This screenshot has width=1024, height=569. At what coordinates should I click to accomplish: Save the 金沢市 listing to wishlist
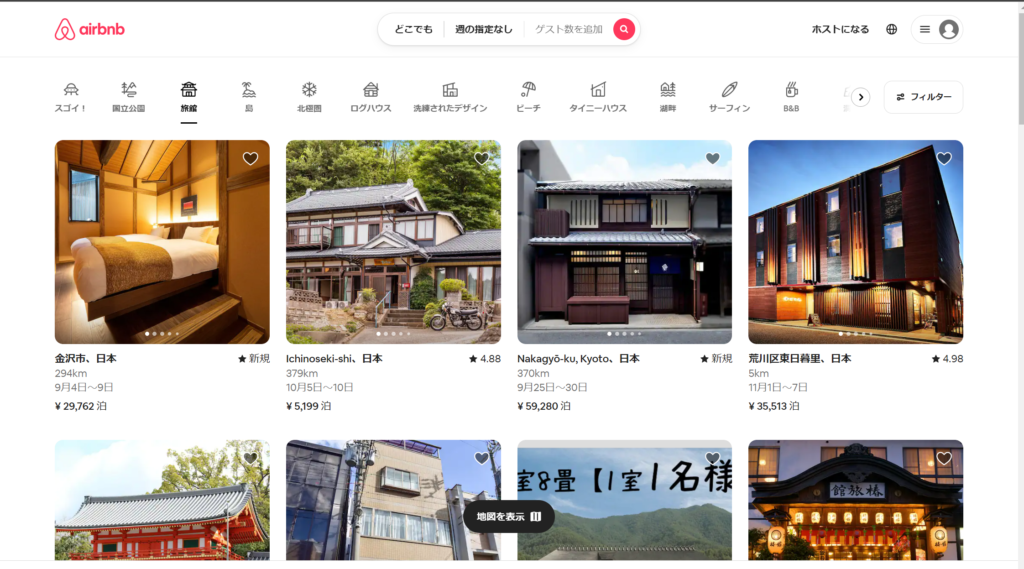250,158
